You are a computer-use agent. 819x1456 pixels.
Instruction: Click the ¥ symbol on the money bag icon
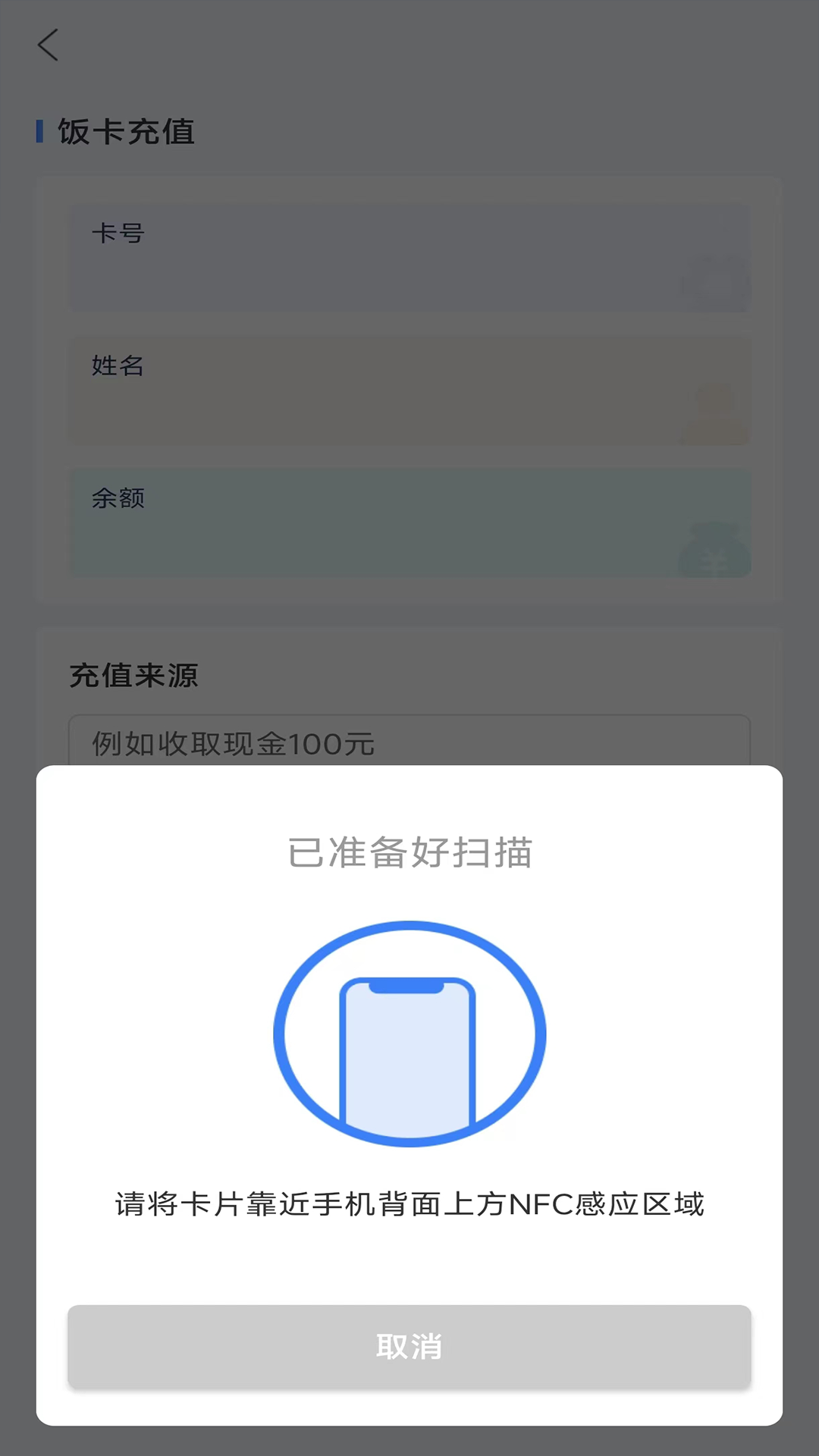pyautogui.click(x=714, y=557)
